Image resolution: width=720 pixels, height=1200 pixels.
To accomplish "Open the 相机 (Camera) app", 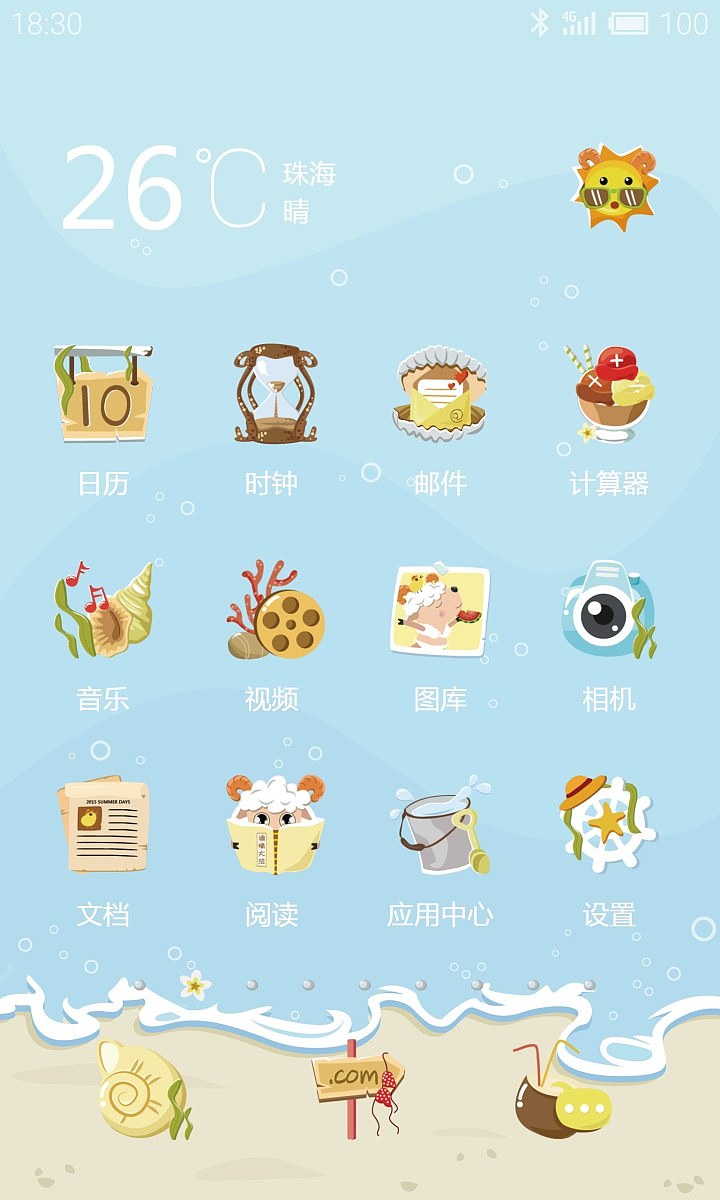I will point(606,612).
